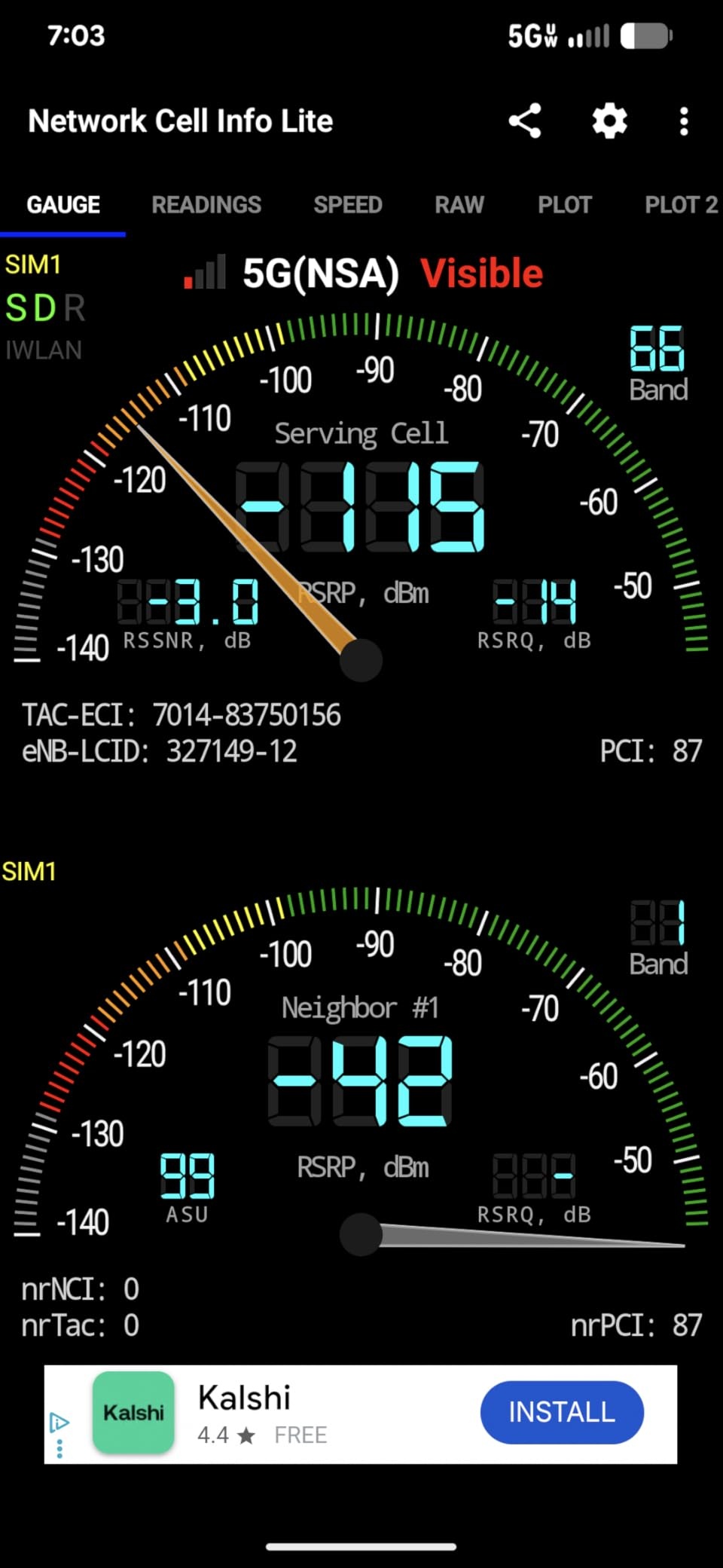Open the three-dot overflow menu

click(x=683, y=121)
